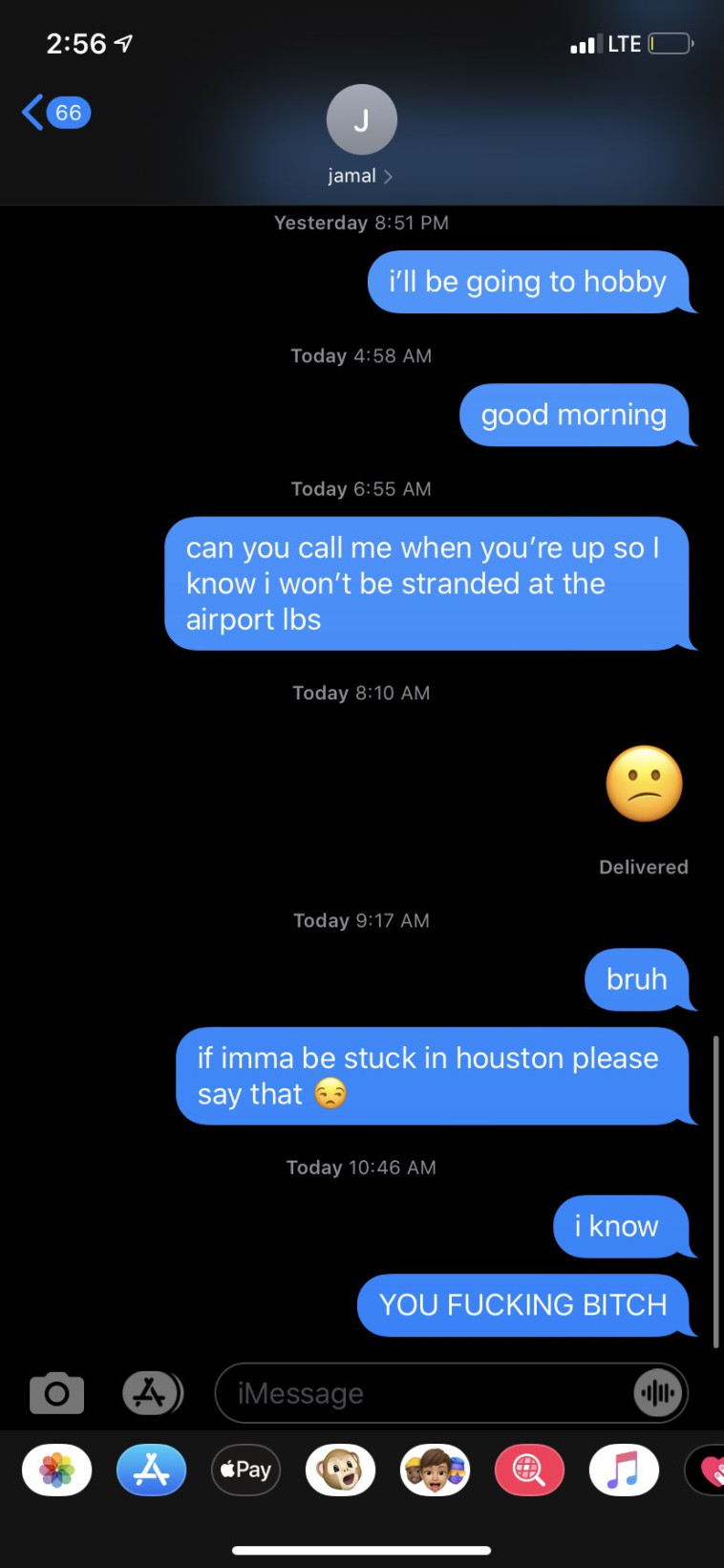
Task: Open the Music iMessage app
Action: click(624, 1470)
